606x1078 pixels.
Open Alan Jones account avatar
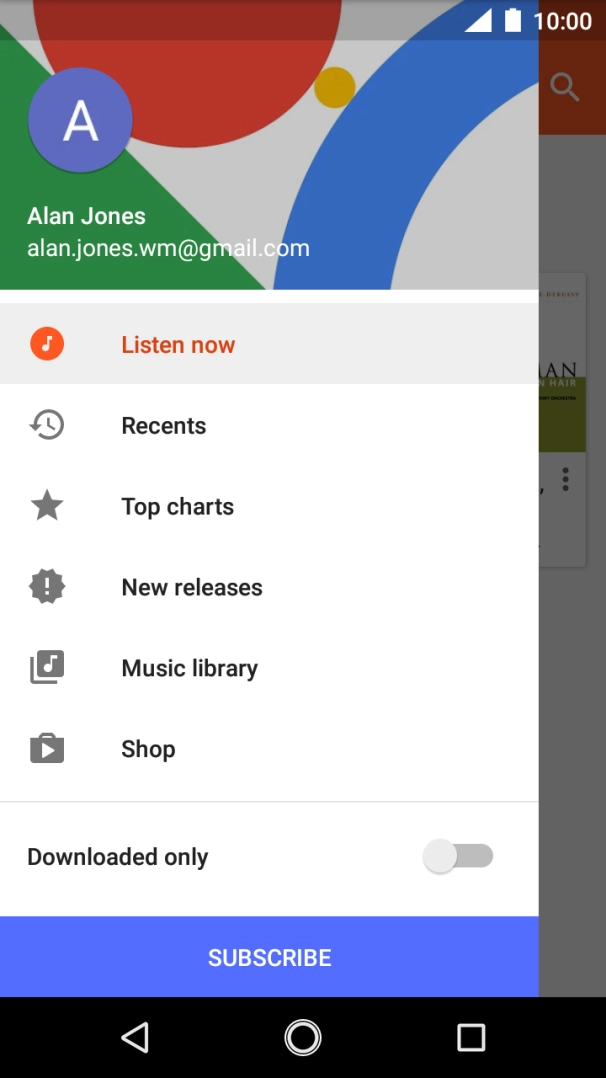[80, 120]
